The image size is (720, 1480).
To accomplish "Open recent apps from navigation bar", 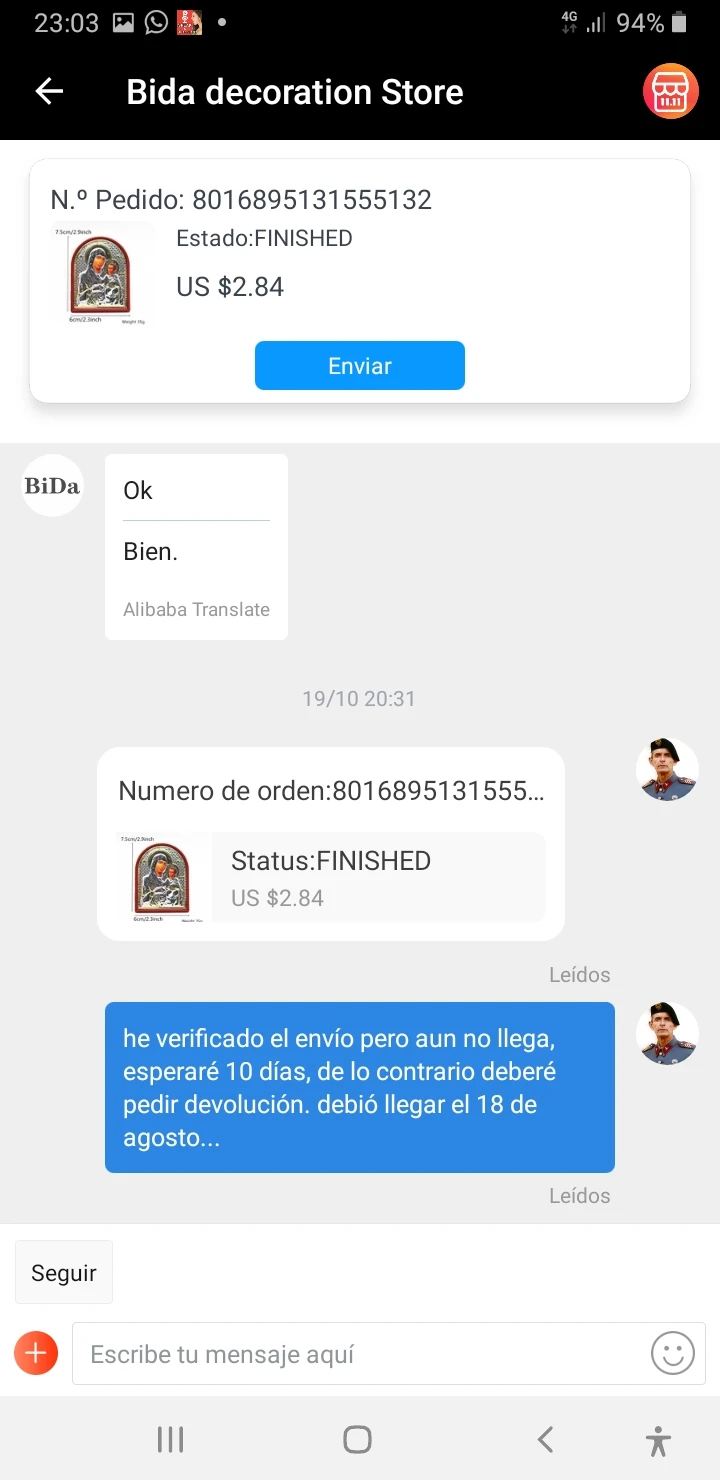I will pos(171,1440).
